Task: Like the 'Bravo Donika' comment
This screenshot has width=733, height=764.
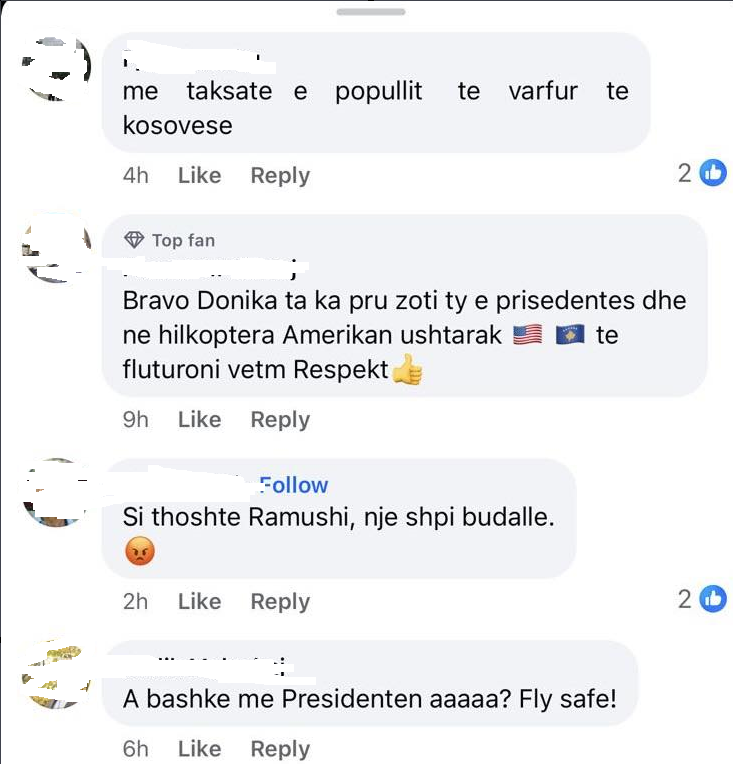Action: coord(199,420)
